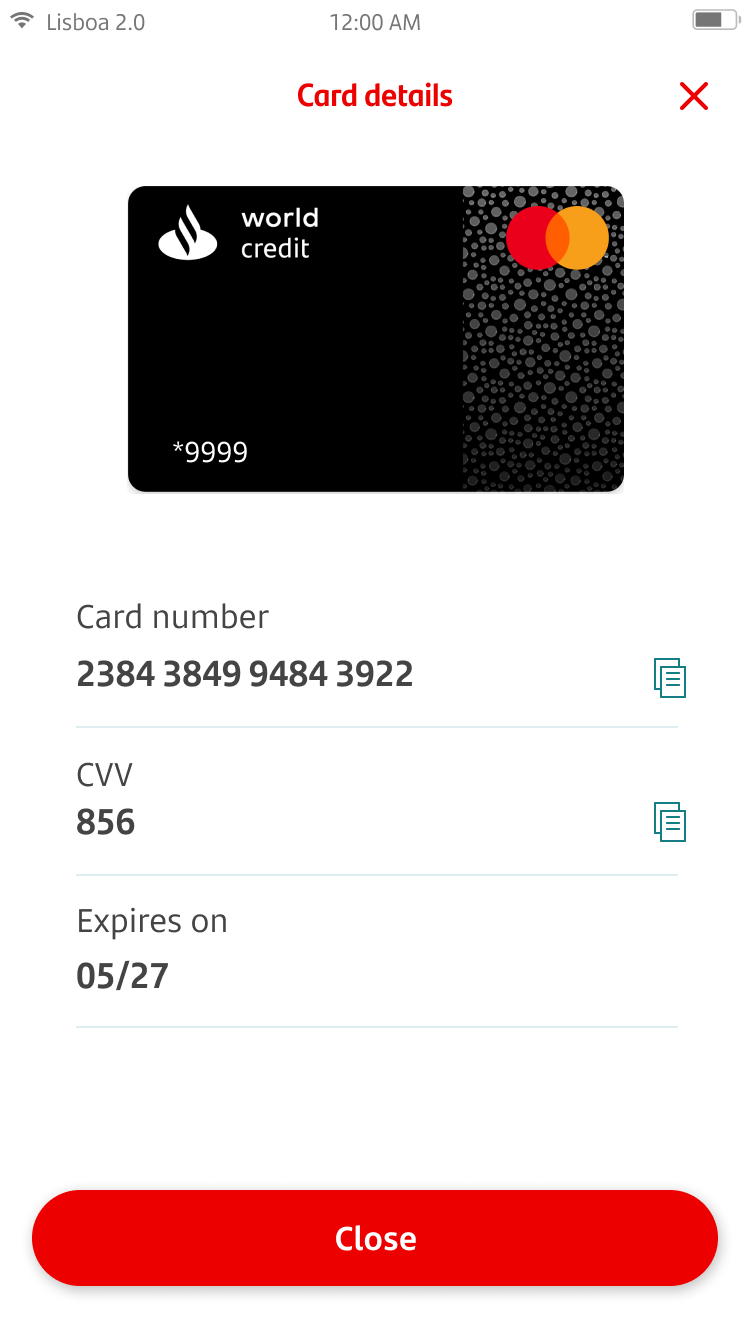This screenshot has height=1334, width=750.
Task: Click the Mastercard logo on the card
Action: tap(558, 236)
